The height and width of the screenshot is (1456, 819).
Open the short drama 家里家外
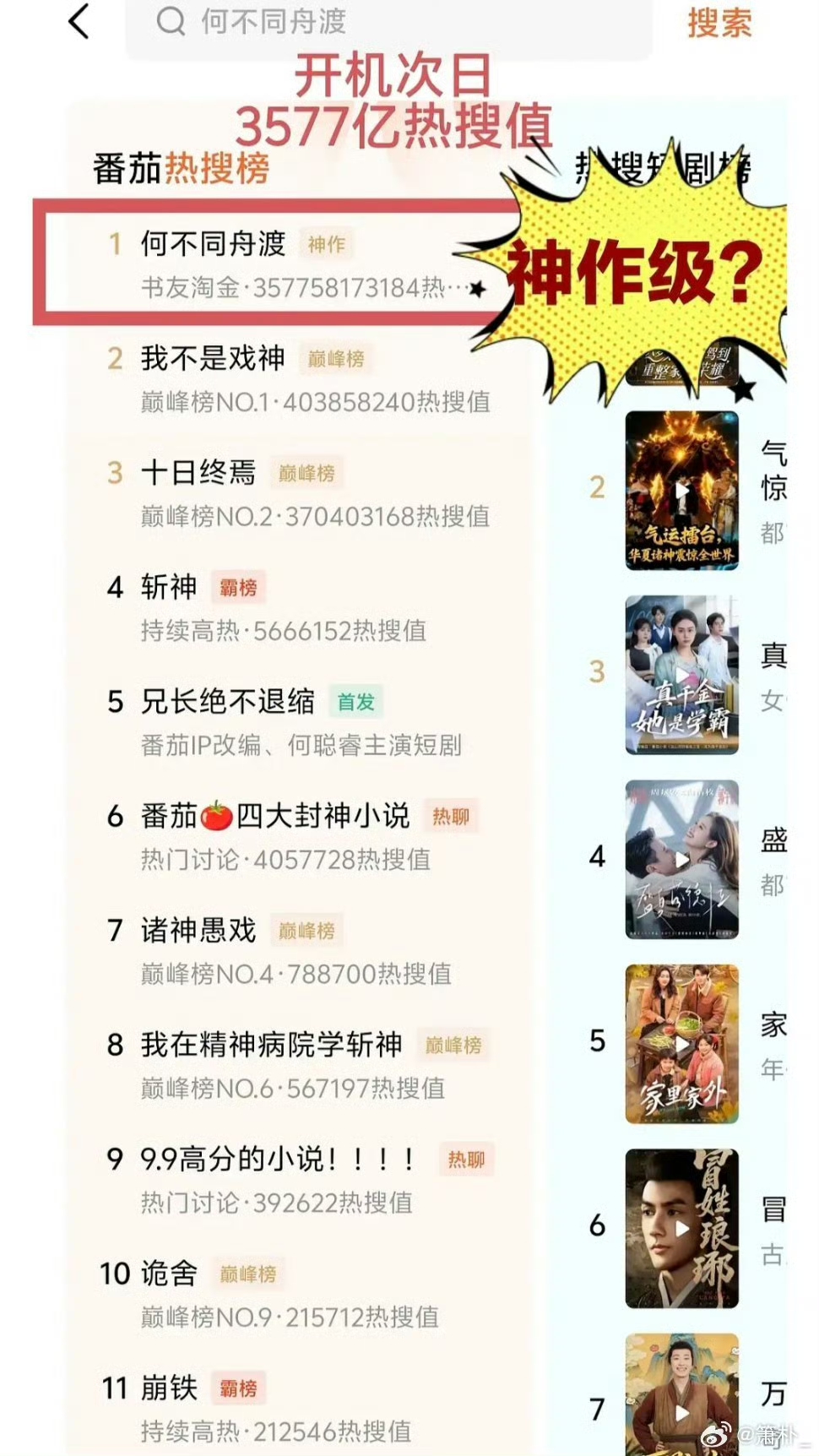tap(681, 1044)
